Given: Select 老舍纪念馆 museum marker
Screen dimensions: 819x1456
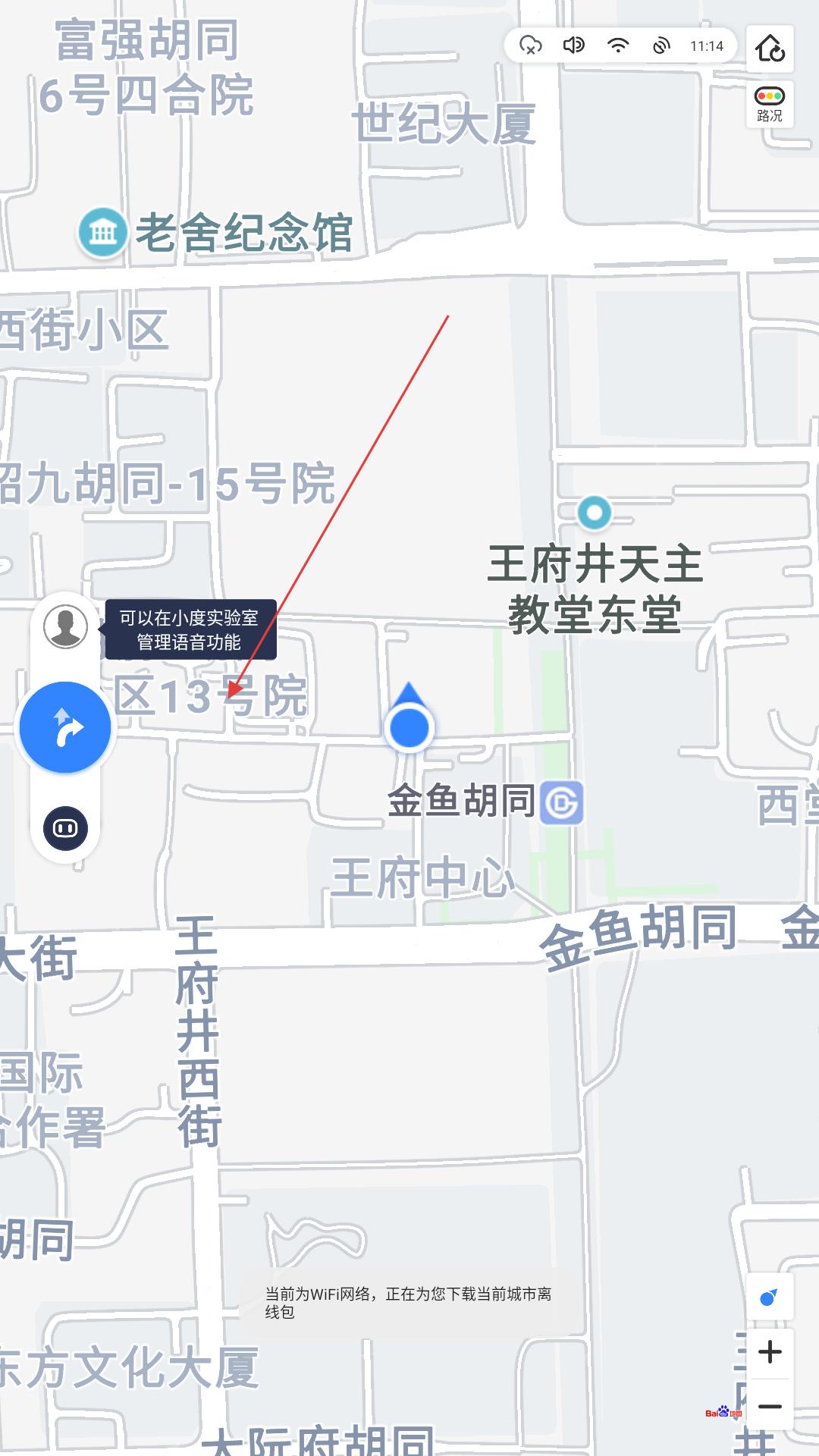Looking at the screenshot, I should [x=102, y=233].
